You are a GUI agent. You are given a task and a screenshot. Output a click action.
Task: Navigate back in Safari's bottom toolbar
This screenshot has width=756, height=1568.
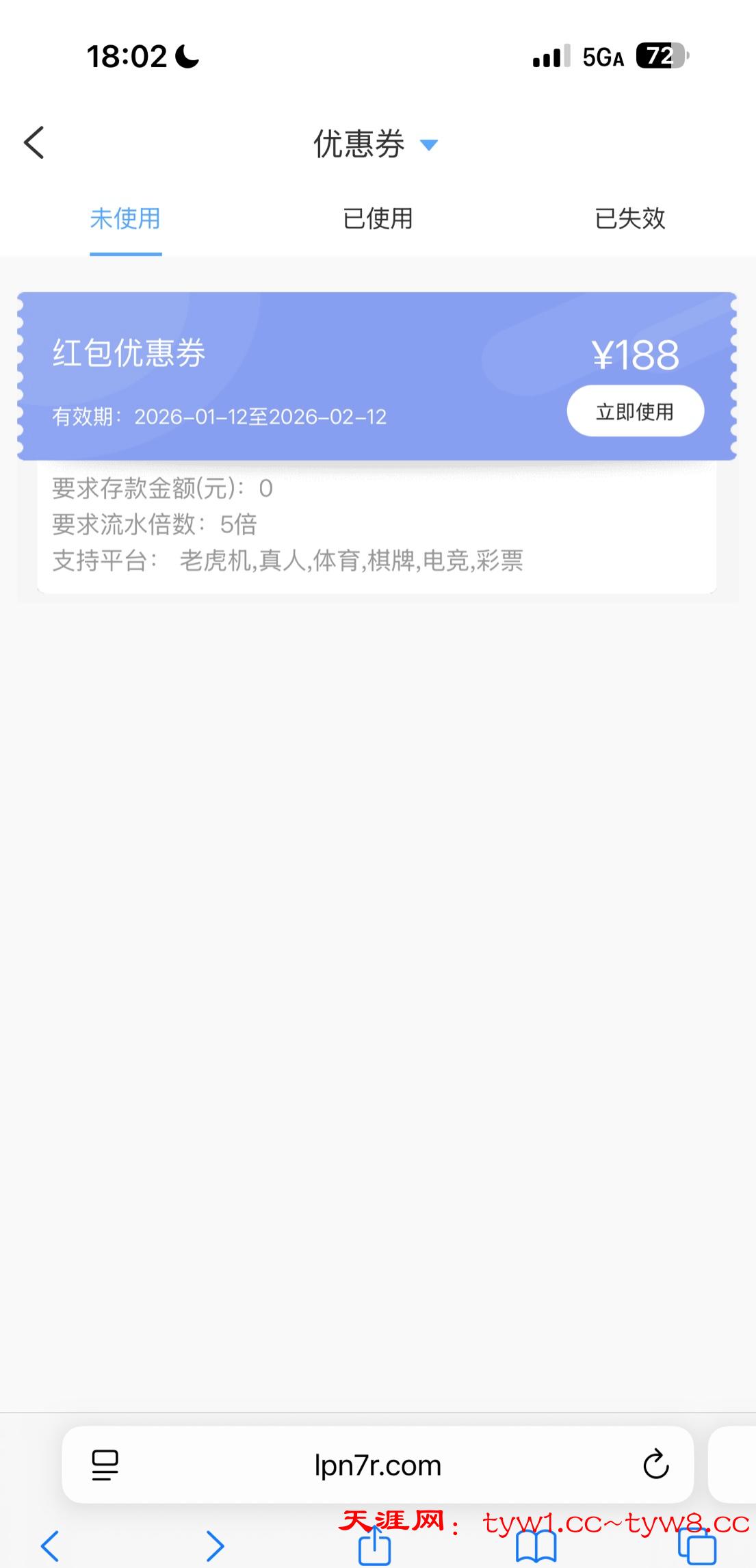pyautogui.click(x=50, y=1545)
